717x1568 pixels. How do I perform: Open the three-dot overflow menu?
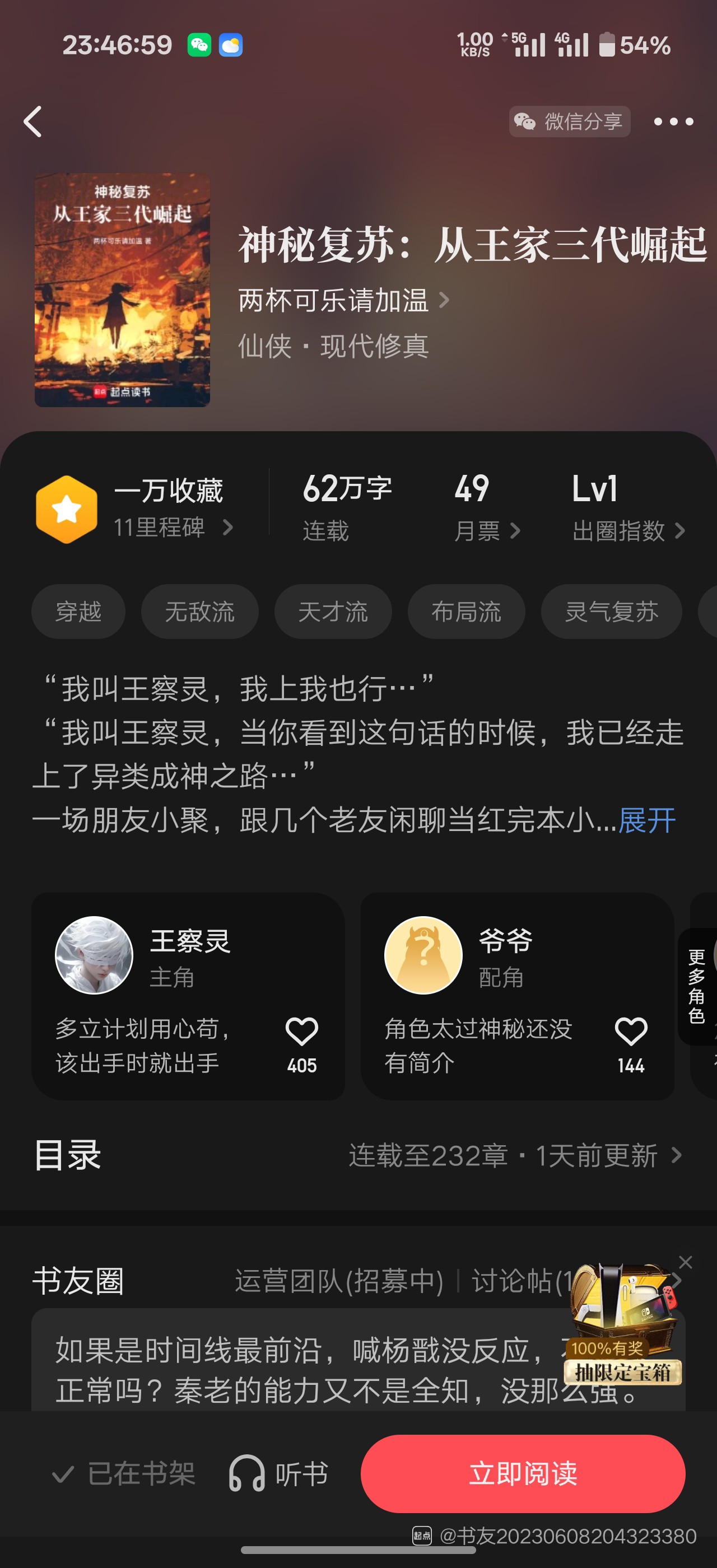pyautogui.click(x=673, y=122)
